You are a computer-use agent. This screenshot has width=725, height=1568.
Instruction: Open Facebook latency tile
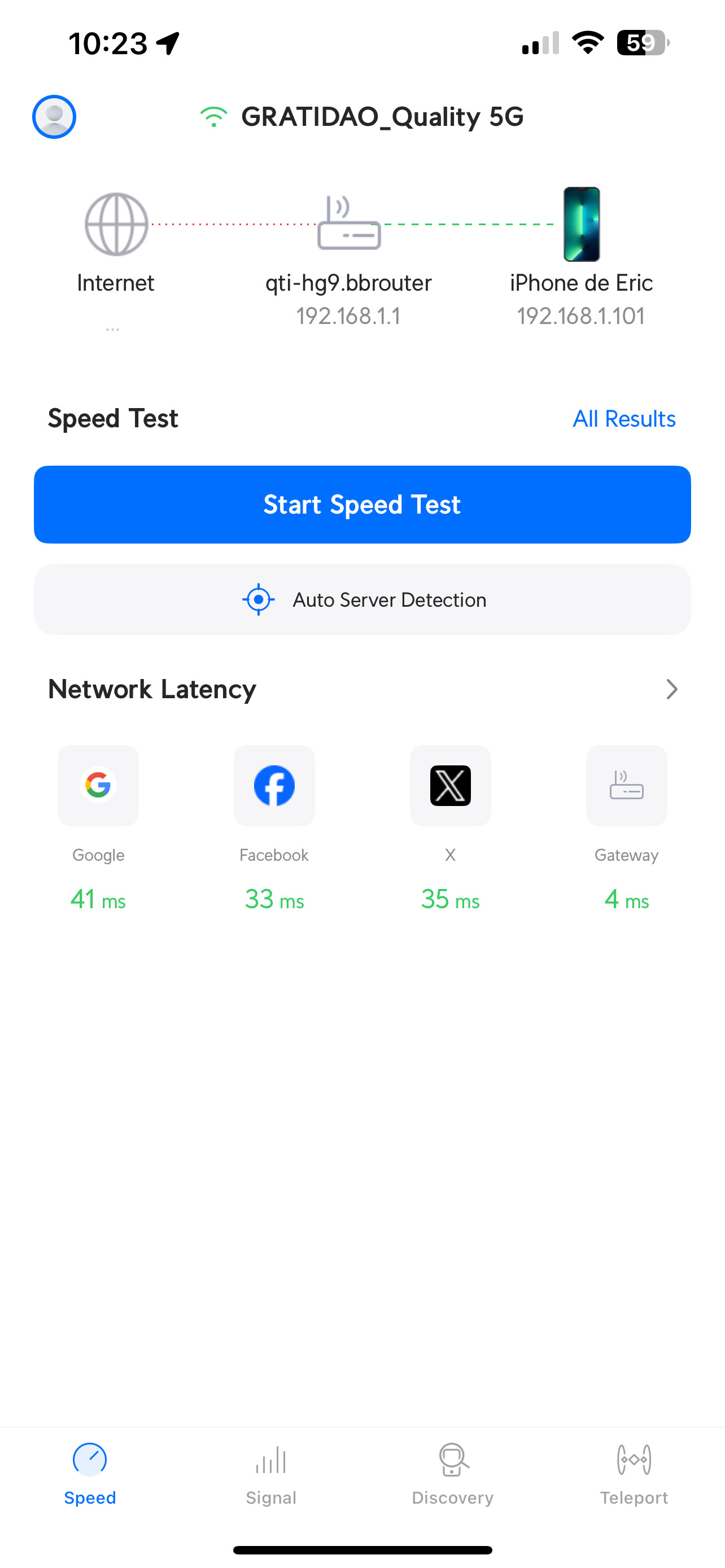pos(274,785)
